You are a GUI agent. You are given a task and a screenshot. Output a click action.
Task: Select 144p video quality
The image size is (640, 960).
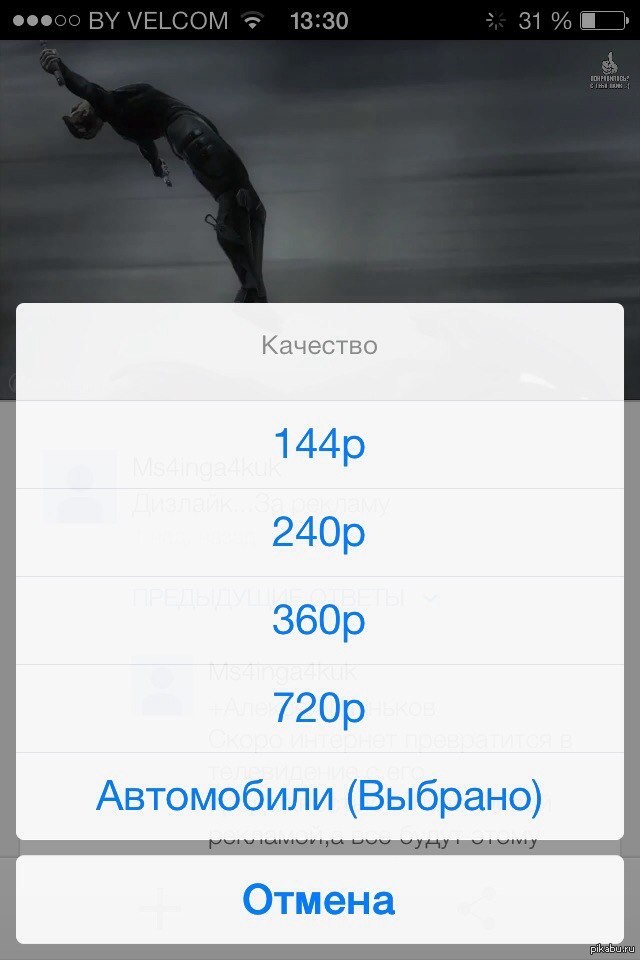[x=319, y=444]
